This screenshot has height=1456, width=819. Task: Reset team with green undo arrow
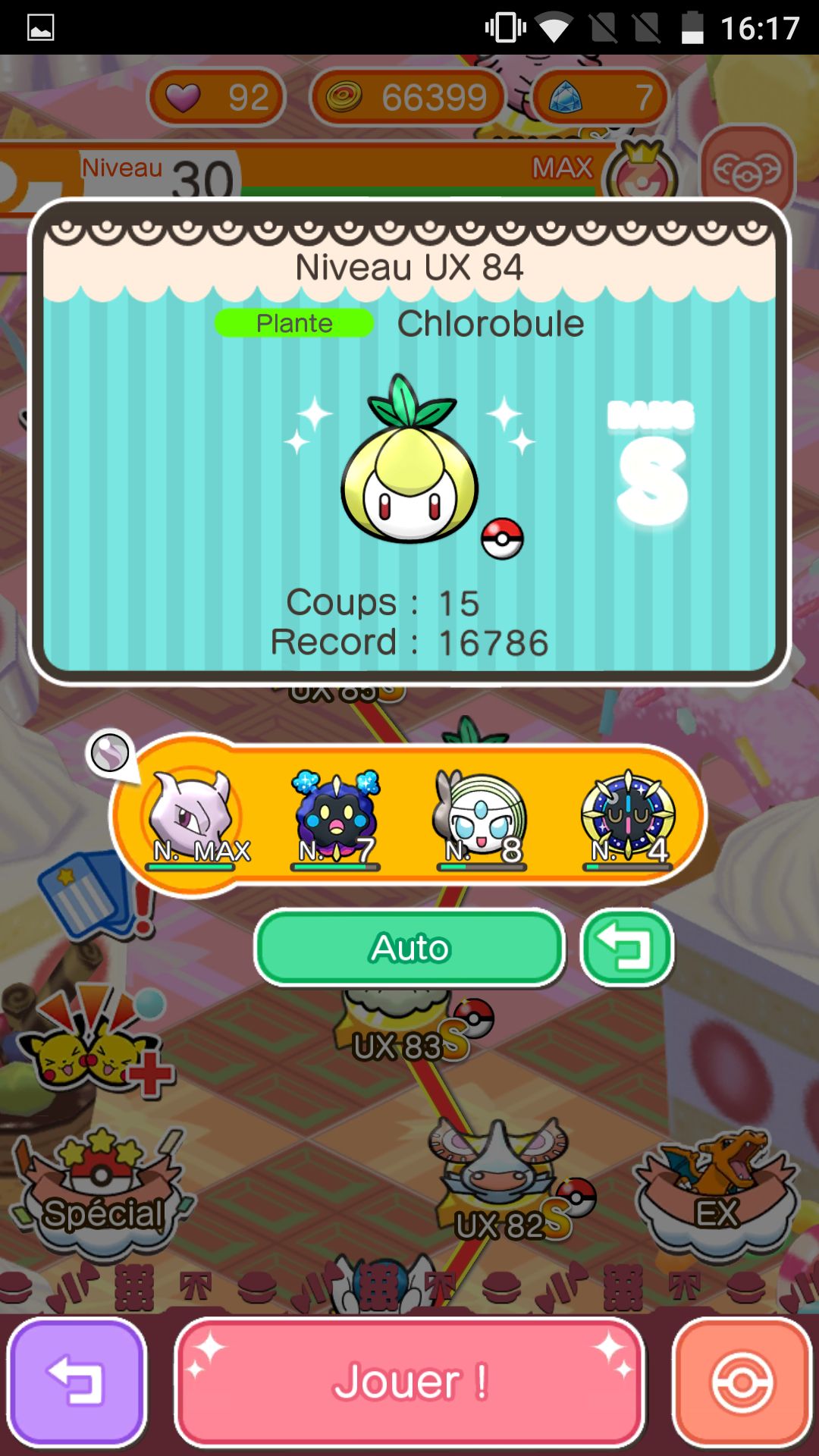627,948
